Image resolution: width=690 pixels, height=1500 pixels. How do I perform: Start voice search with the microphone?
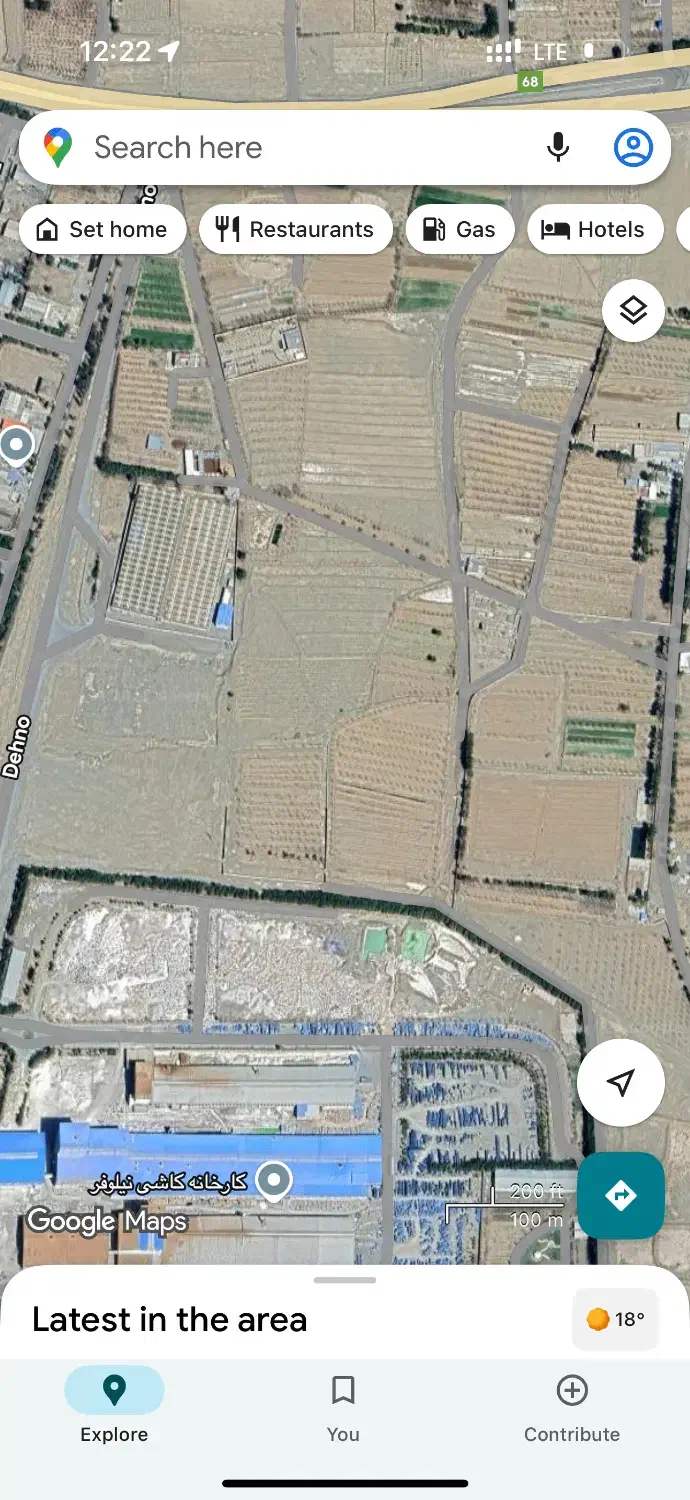coord(558,148)
